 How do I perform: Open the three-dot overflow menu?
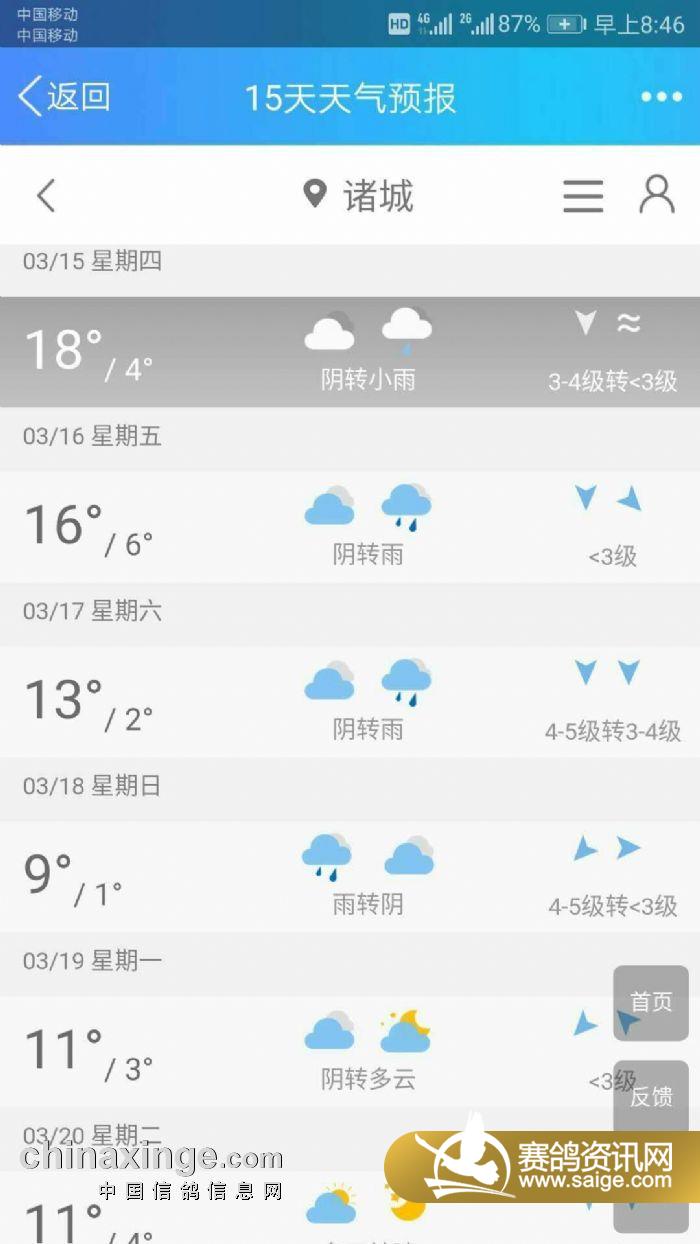coord(661,97)
